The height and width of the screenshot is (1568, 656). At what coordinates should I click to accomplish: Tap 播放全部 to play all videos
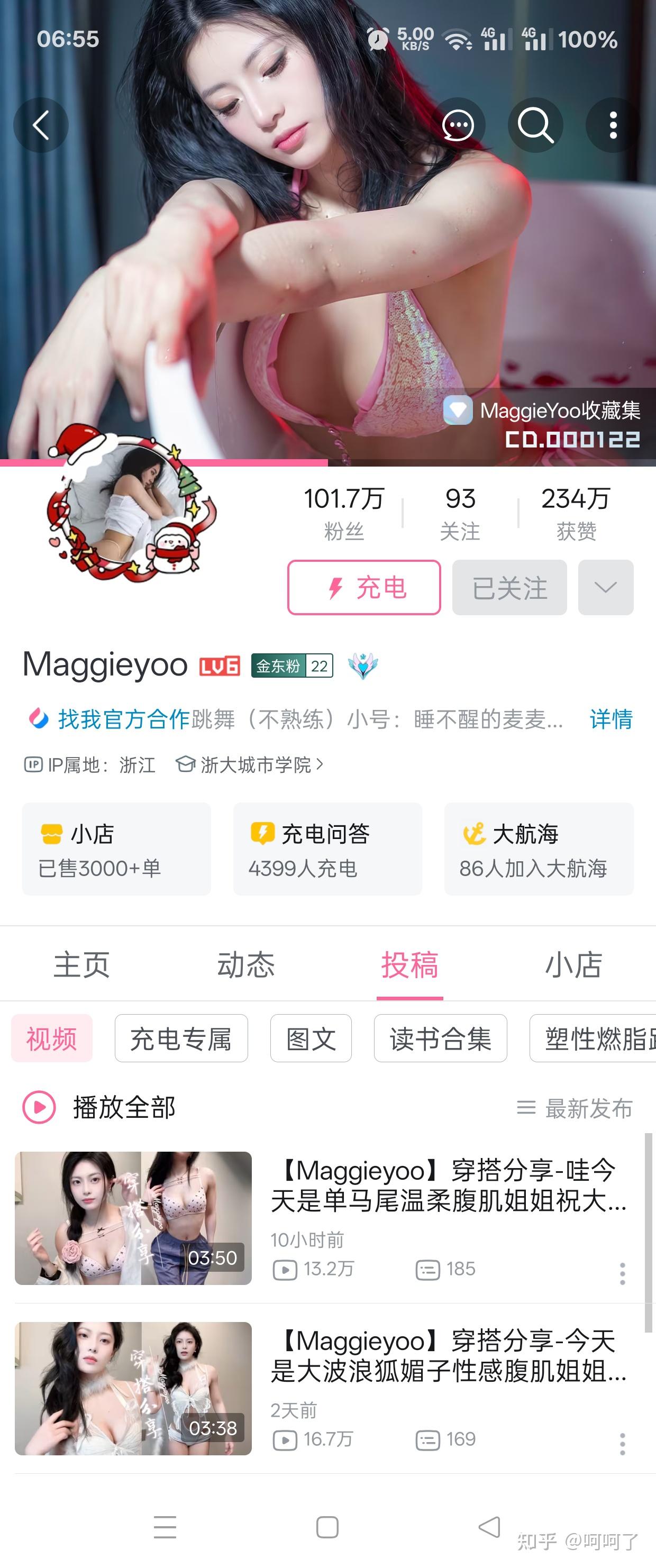101,1107
